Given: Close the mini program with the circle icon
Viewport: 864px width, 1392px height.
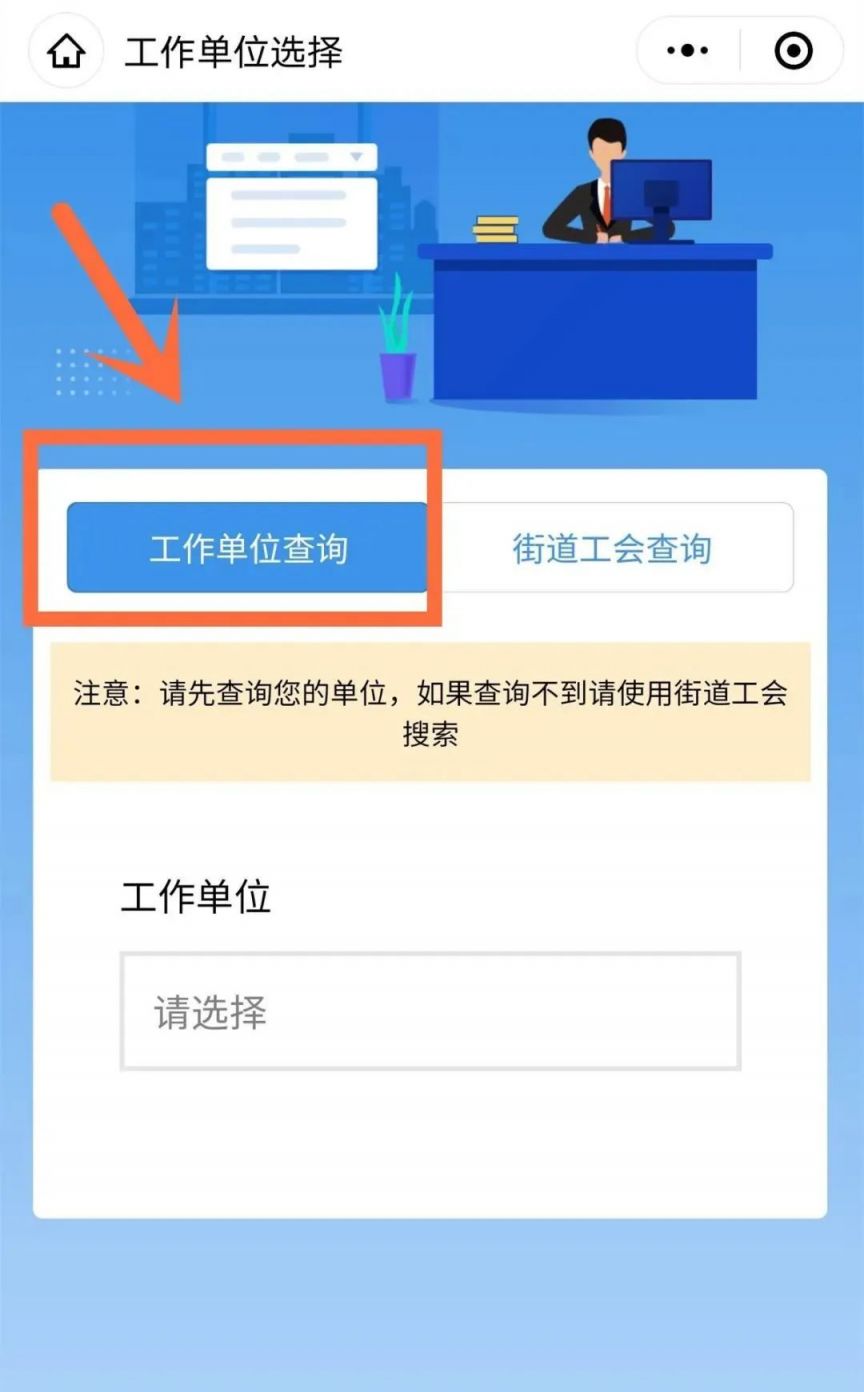Looking at the screenshot, I should click(x=794, y=50).
